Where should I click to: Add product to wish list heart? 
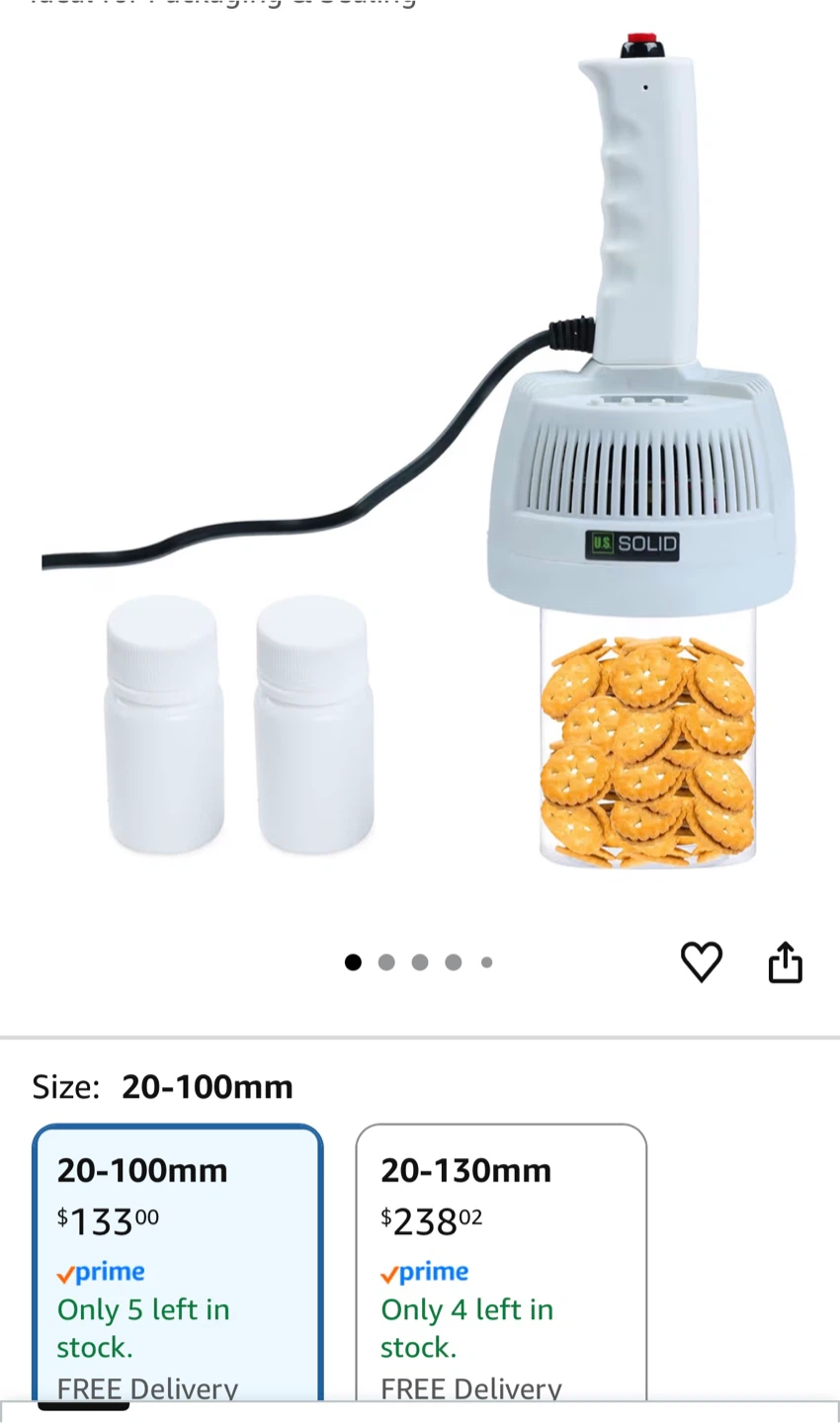coord(702,963)
